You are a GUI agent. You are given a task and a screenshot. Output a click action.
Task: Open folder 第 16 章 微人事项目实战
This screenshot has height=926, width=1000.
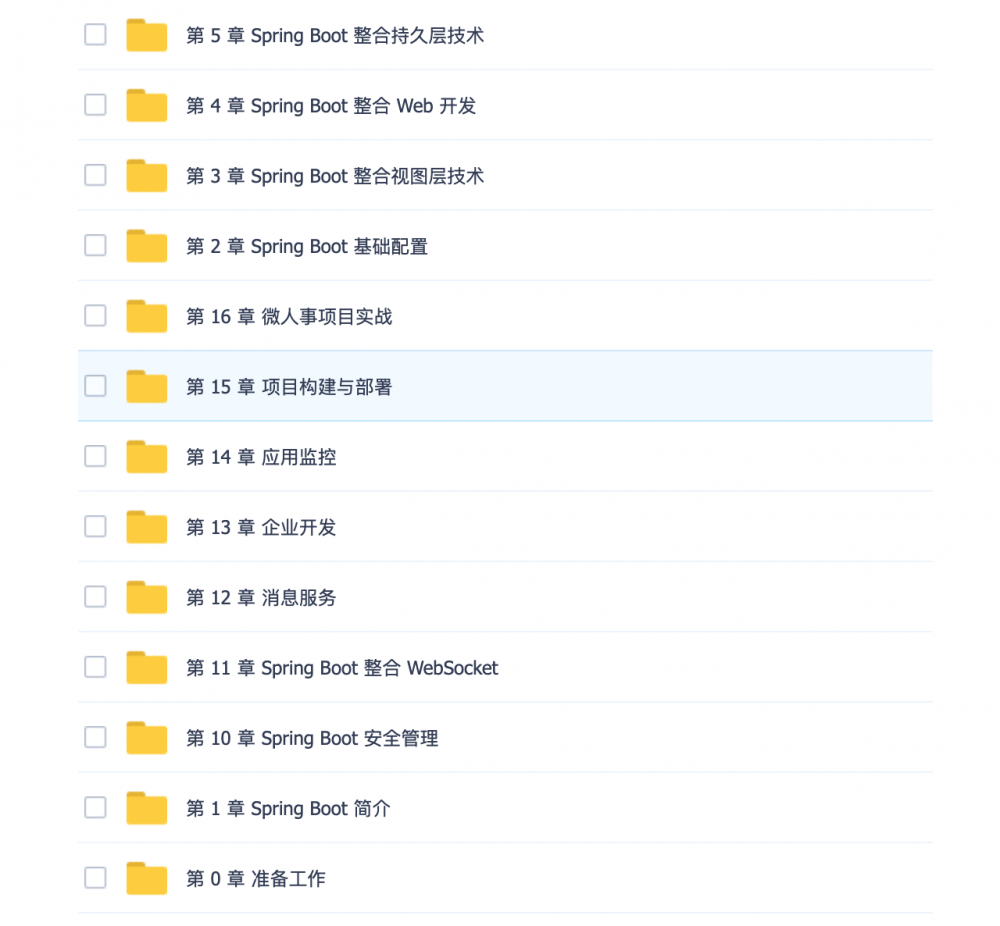point(288,317)
